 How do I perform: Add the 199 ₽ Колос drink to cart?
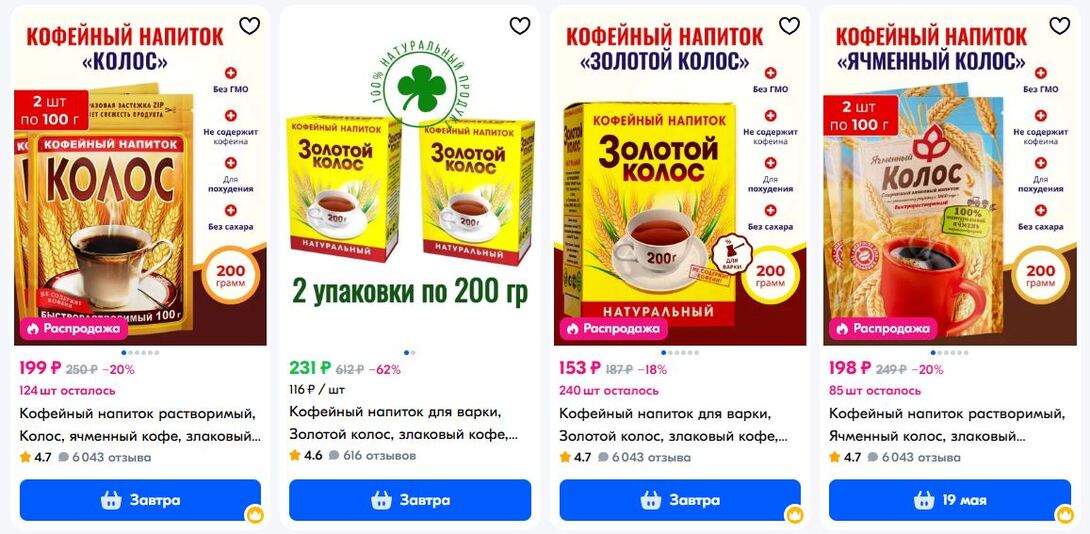140,500
